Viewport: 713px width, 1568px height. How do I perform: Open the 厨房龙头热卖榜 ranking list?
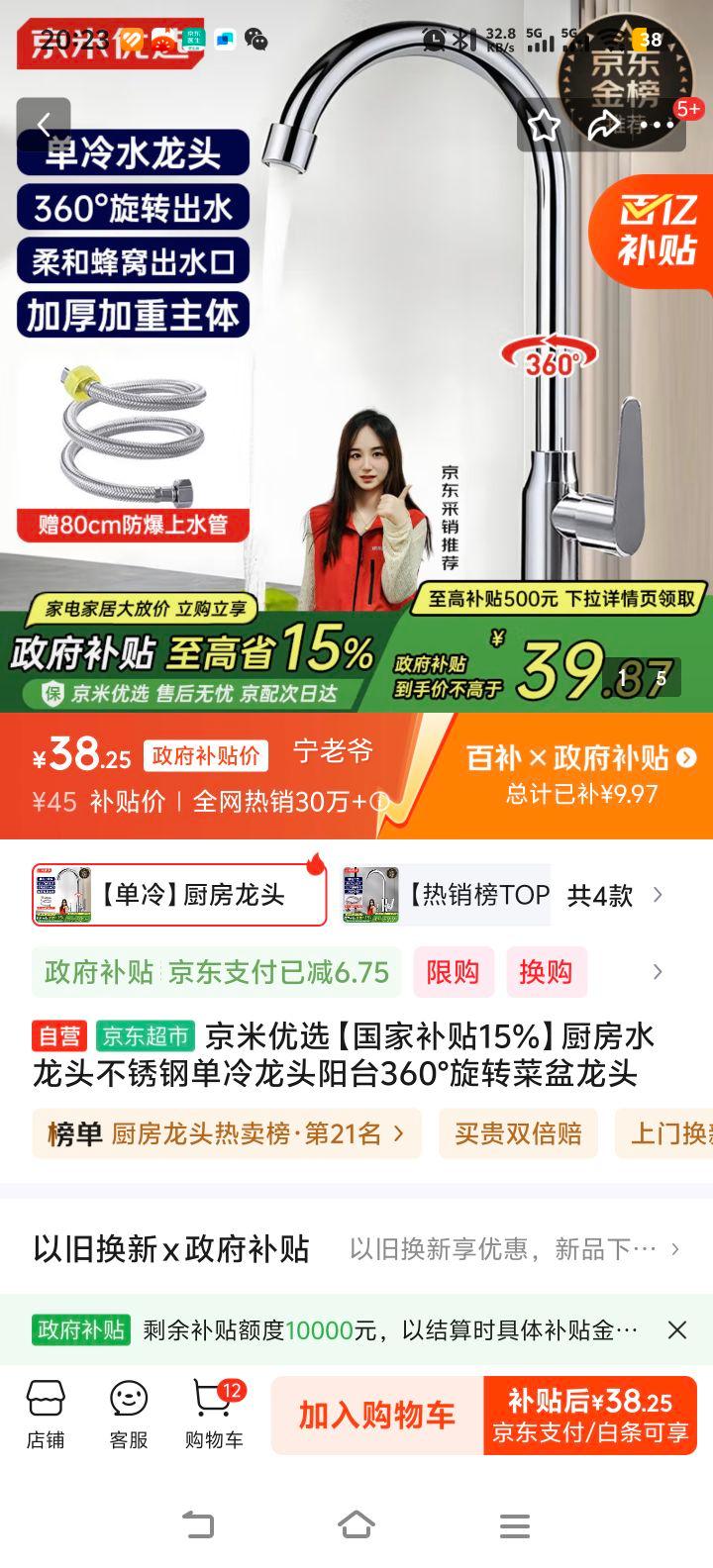(227, 1133)
